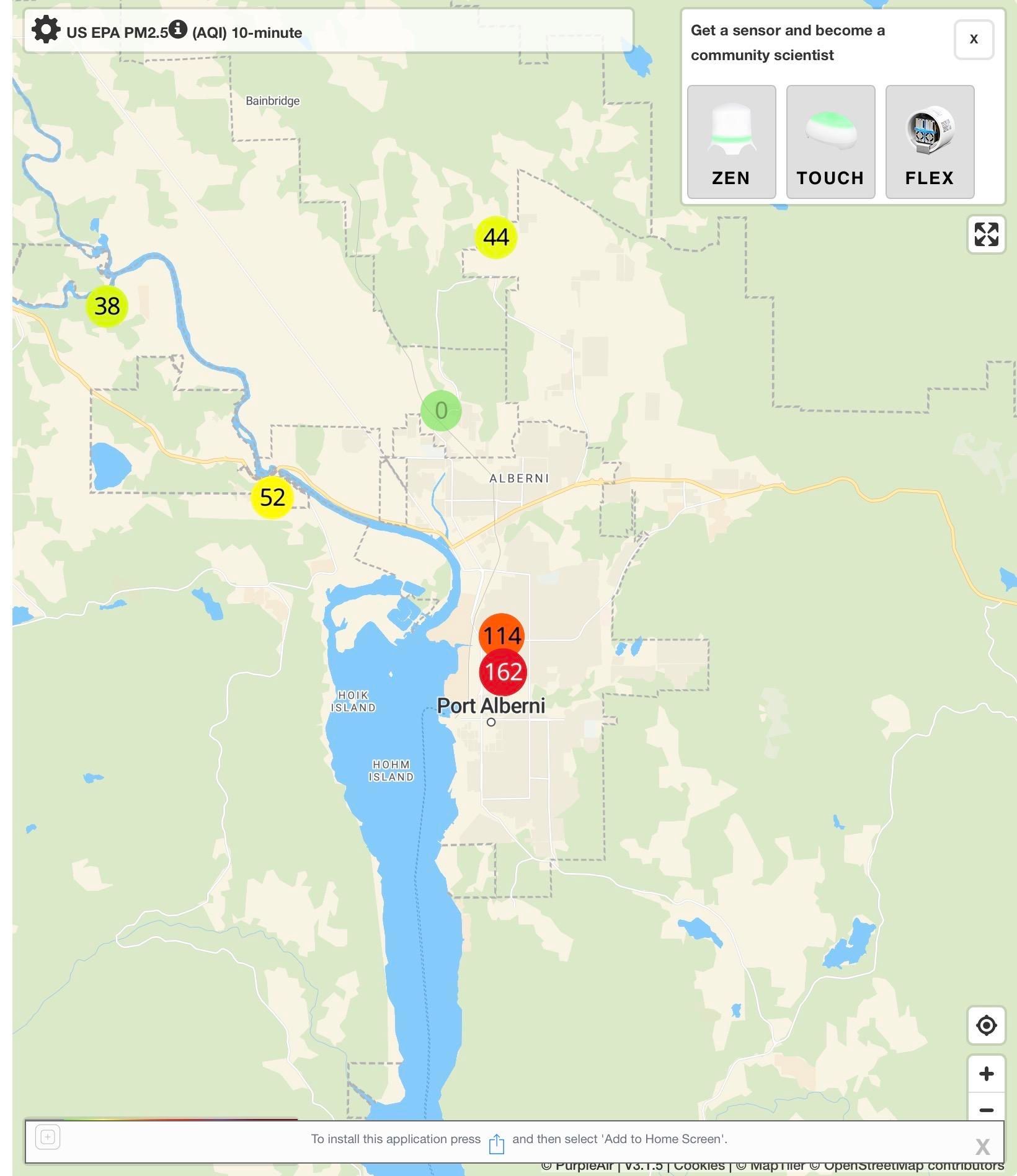Enter fullscreen map view
The height and width of the screenshot is (1176, 1017).
click(987, 234)
